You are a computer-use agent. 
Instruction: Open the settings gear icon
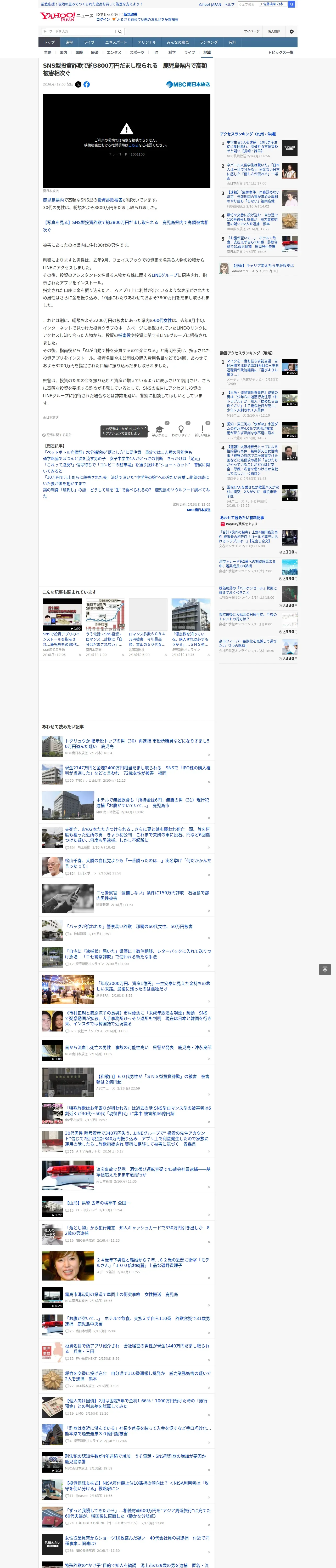[292, 31]
